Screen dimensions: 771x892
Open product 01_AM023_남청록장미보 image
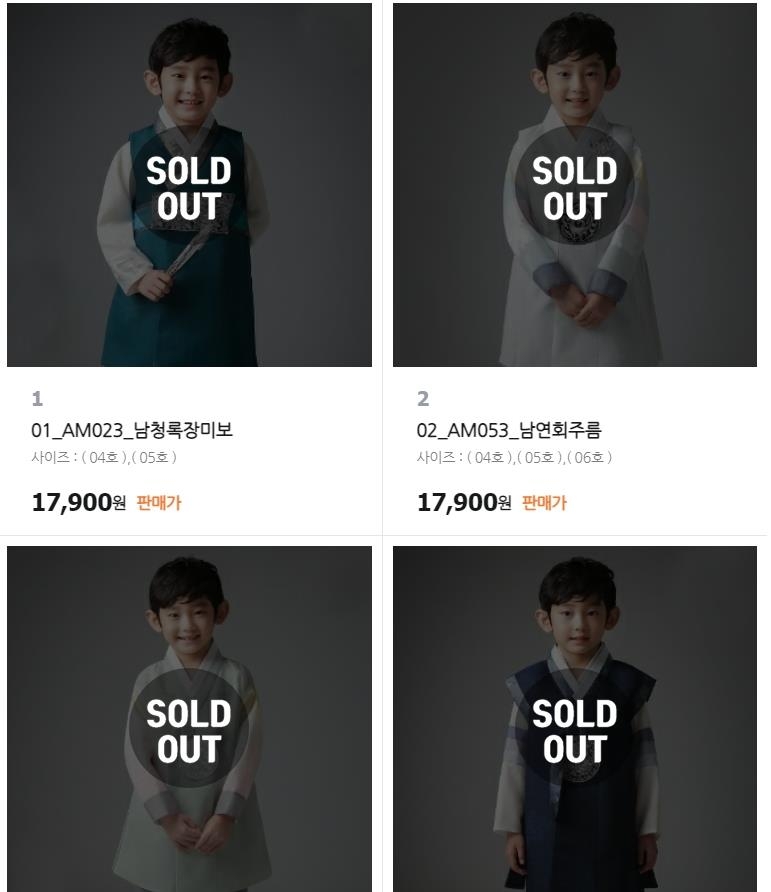(x=189, y=185)
